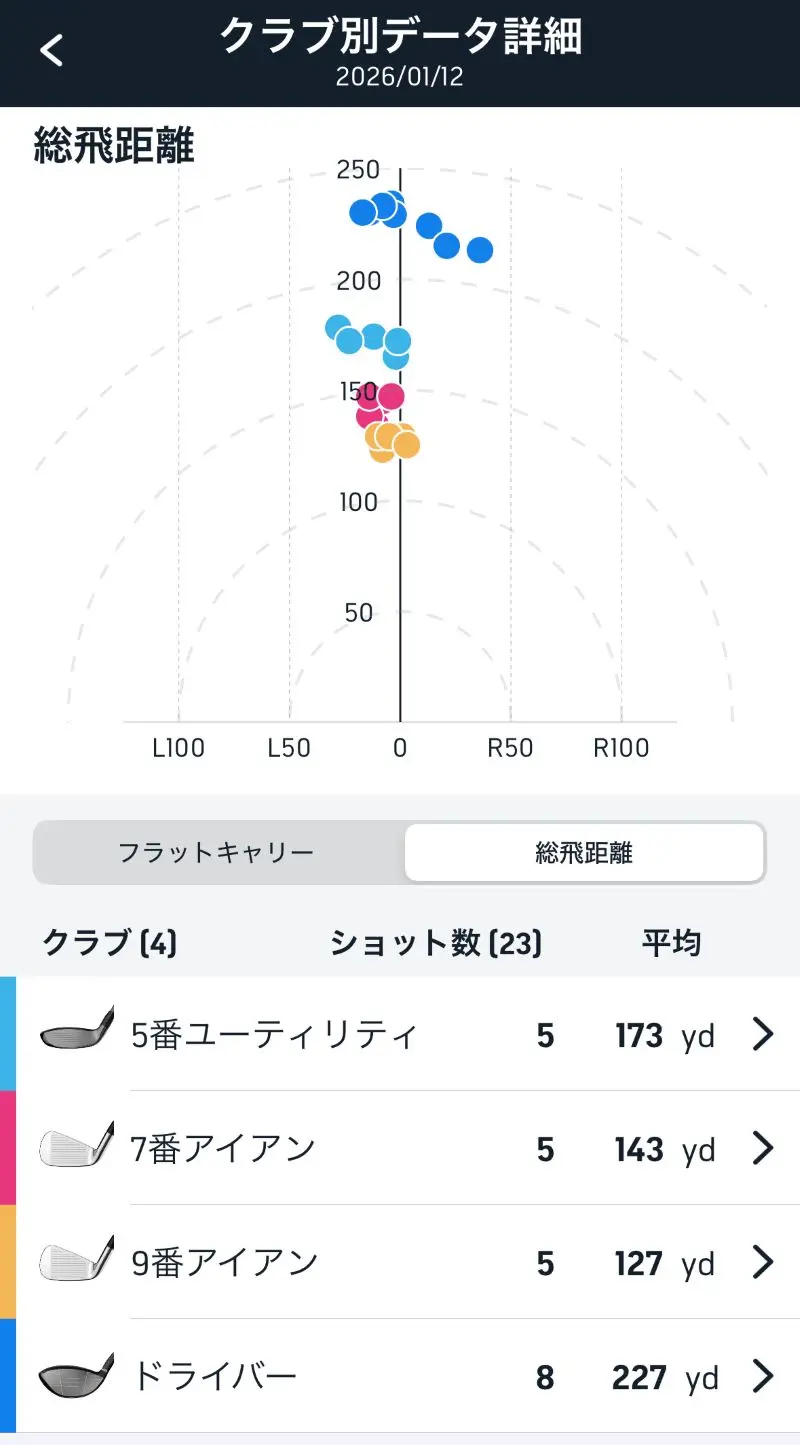Select the 9番アイアン club icon
The height and width of the screenshot is (1445, 800).
coord(75,1262)
